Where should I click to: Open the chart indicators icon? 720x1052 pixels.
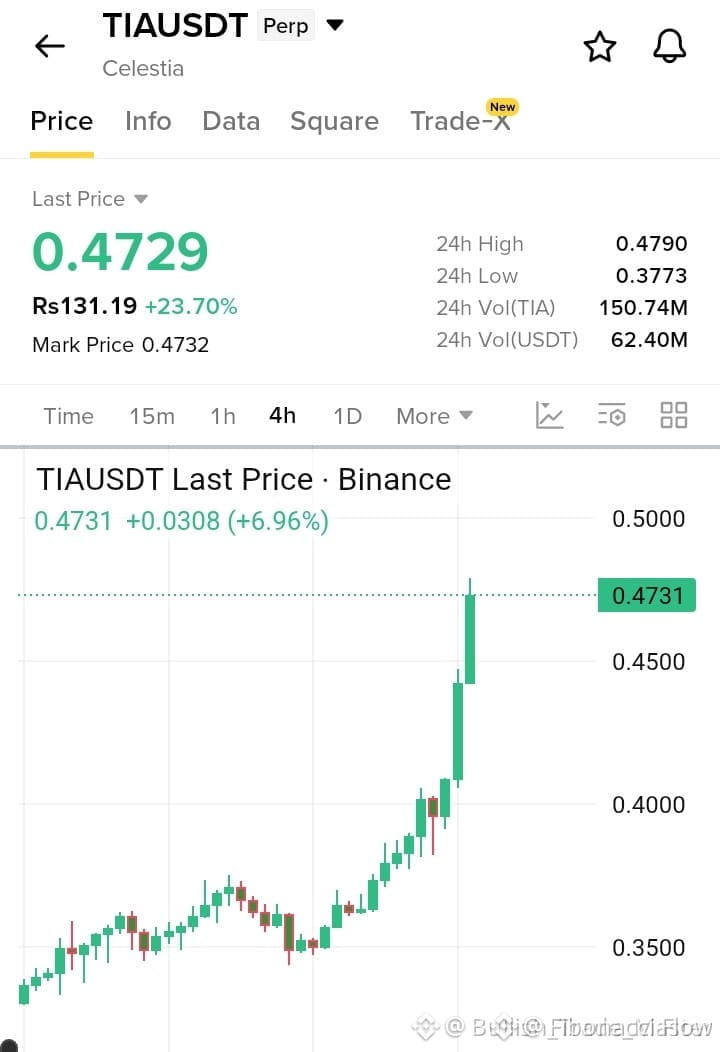pyautogui.click(x=550, y=415)
